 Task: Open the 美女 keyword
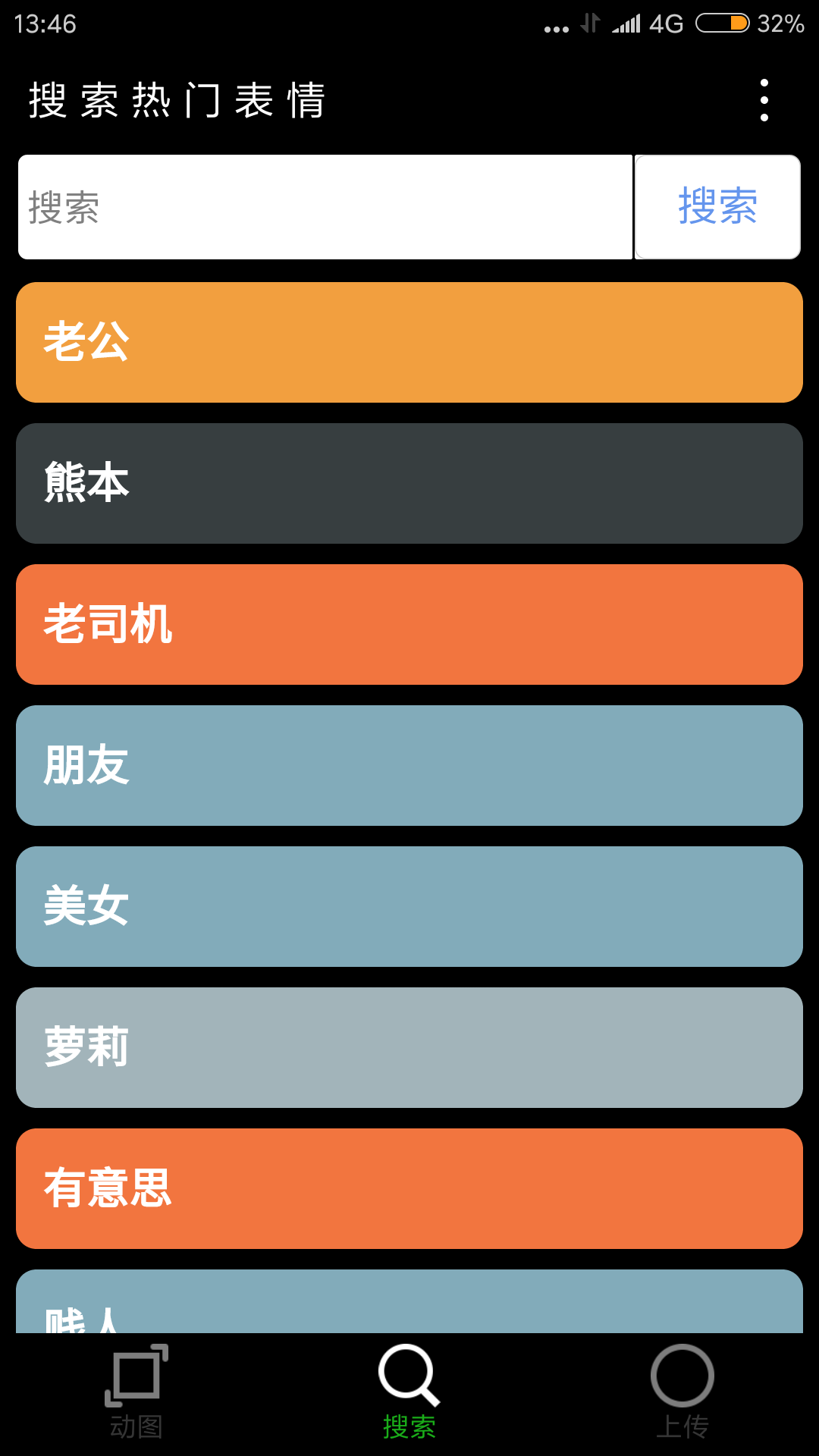click(x=409, y=906)
